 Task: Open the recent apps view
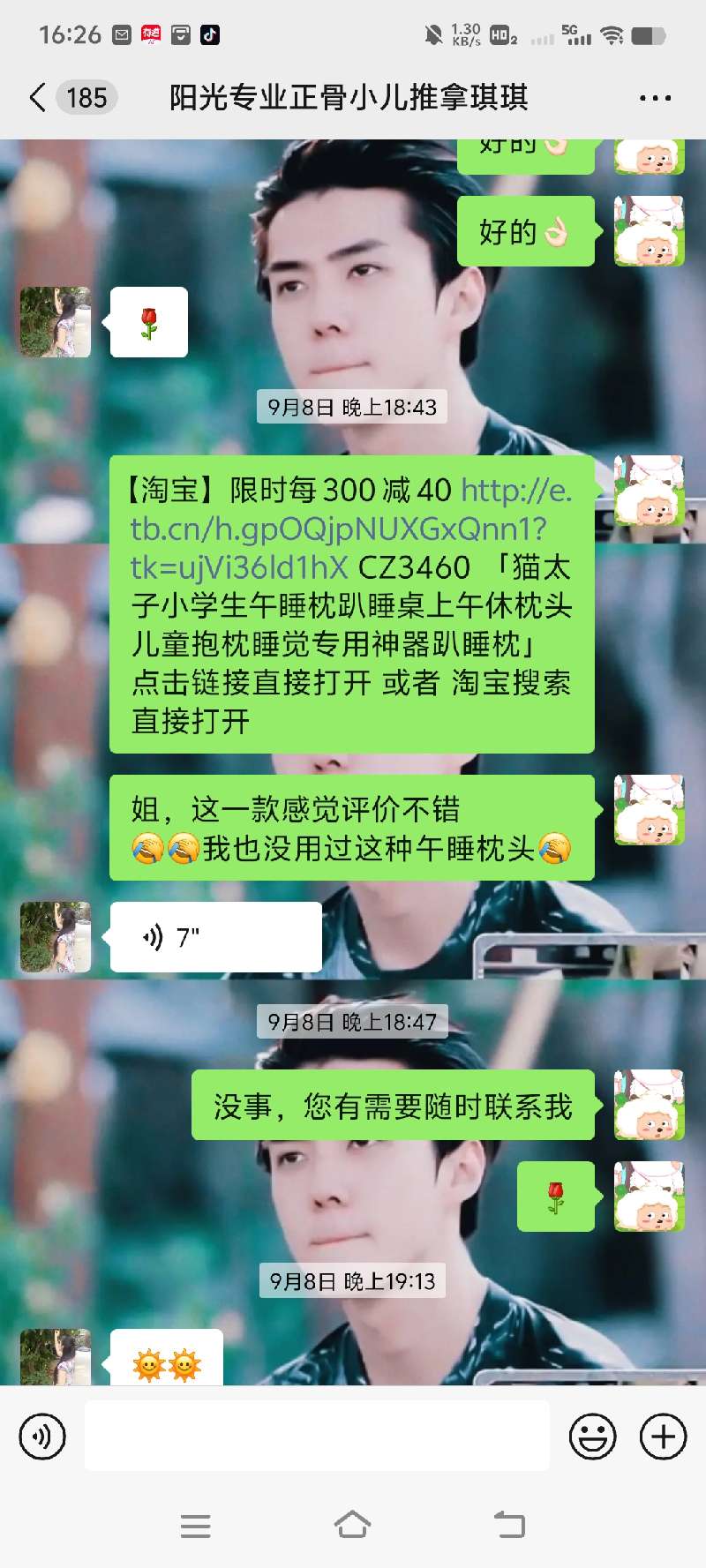195,1526
